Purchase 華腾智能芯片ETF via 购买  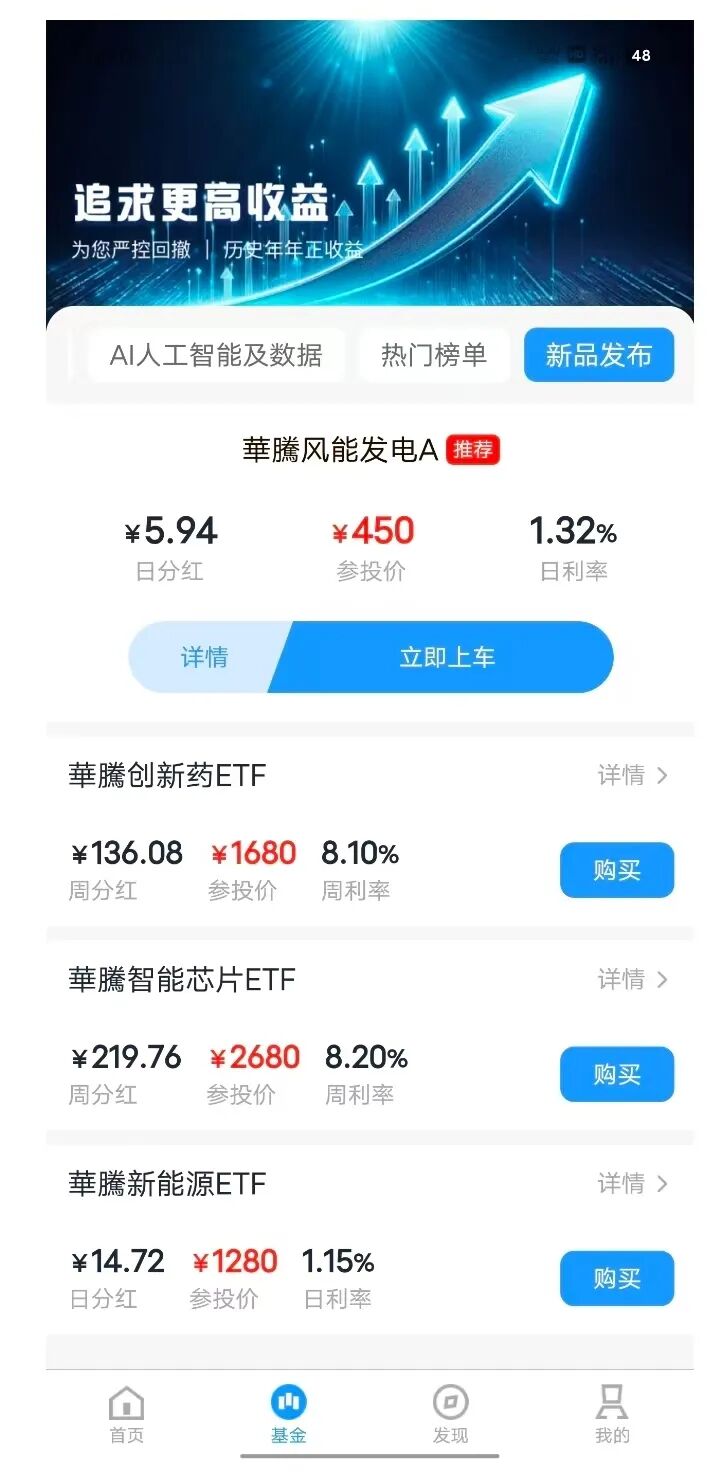coord(616,1074)
